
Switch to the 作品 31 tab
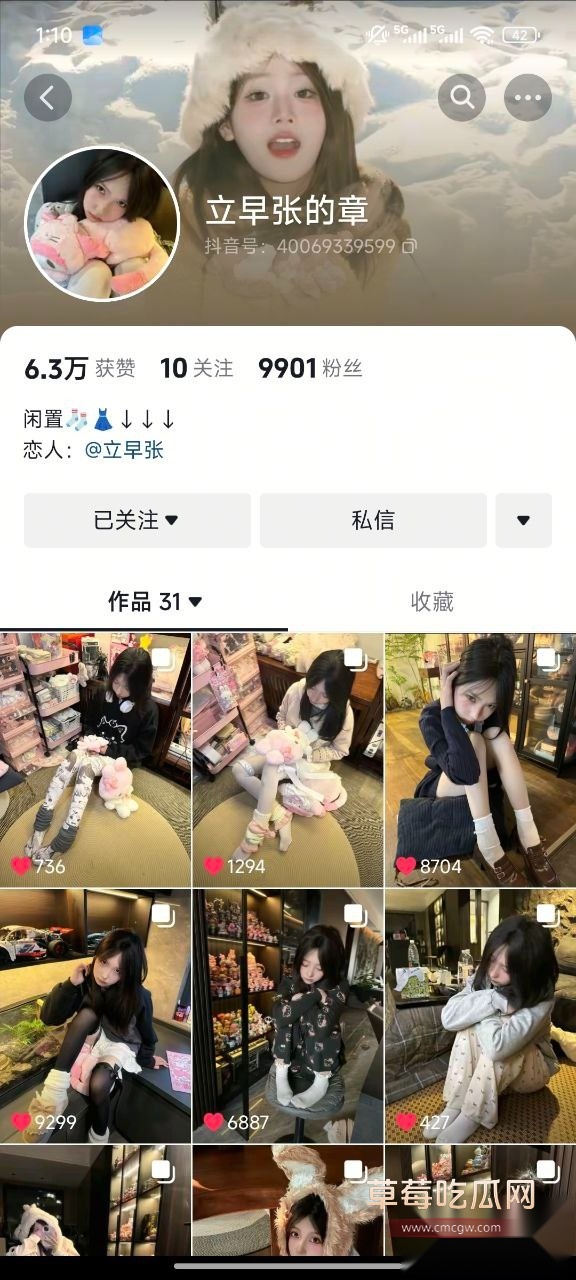point(155,601)
